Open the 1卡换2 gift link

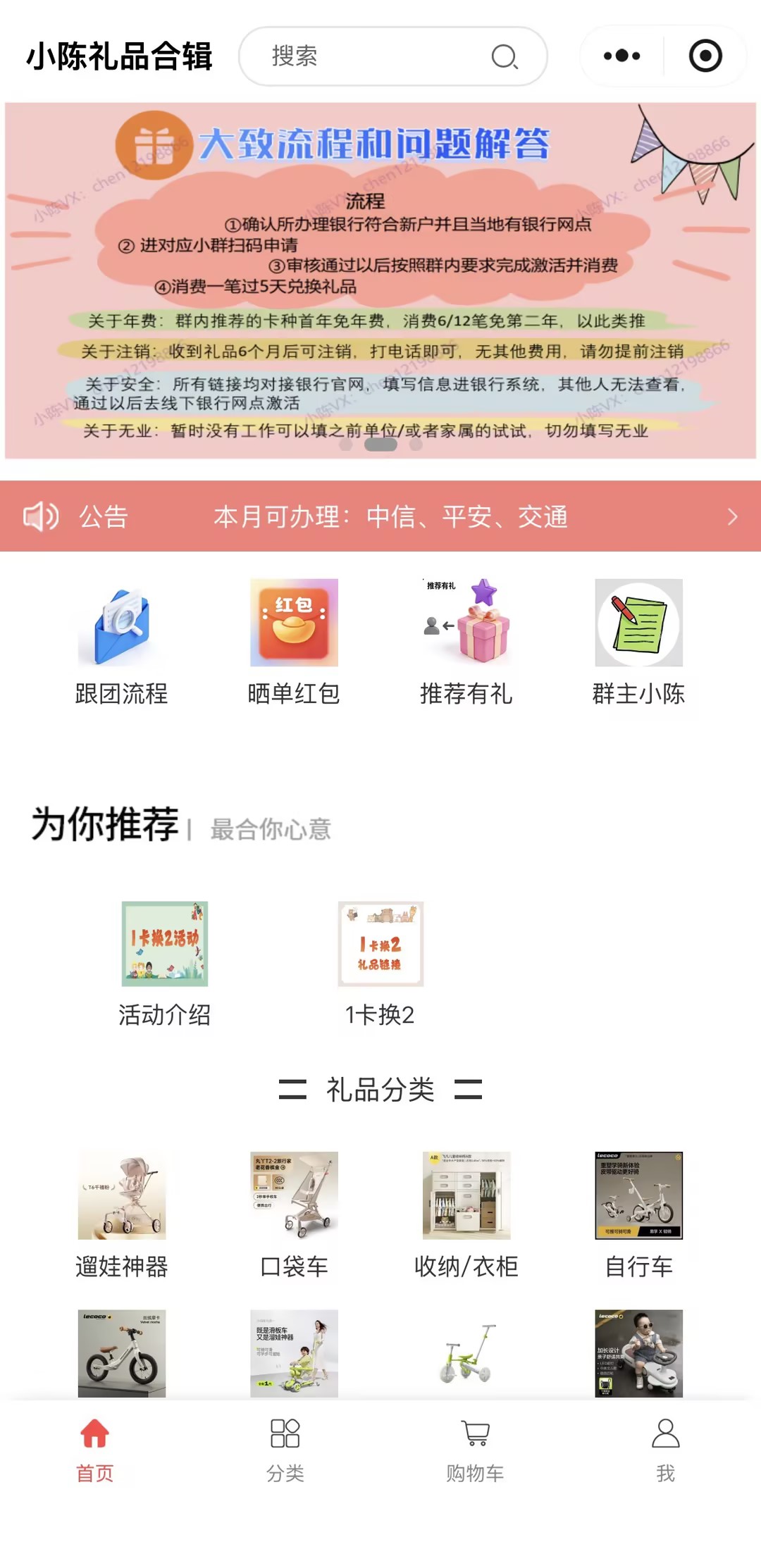click(x=380, y=962)
